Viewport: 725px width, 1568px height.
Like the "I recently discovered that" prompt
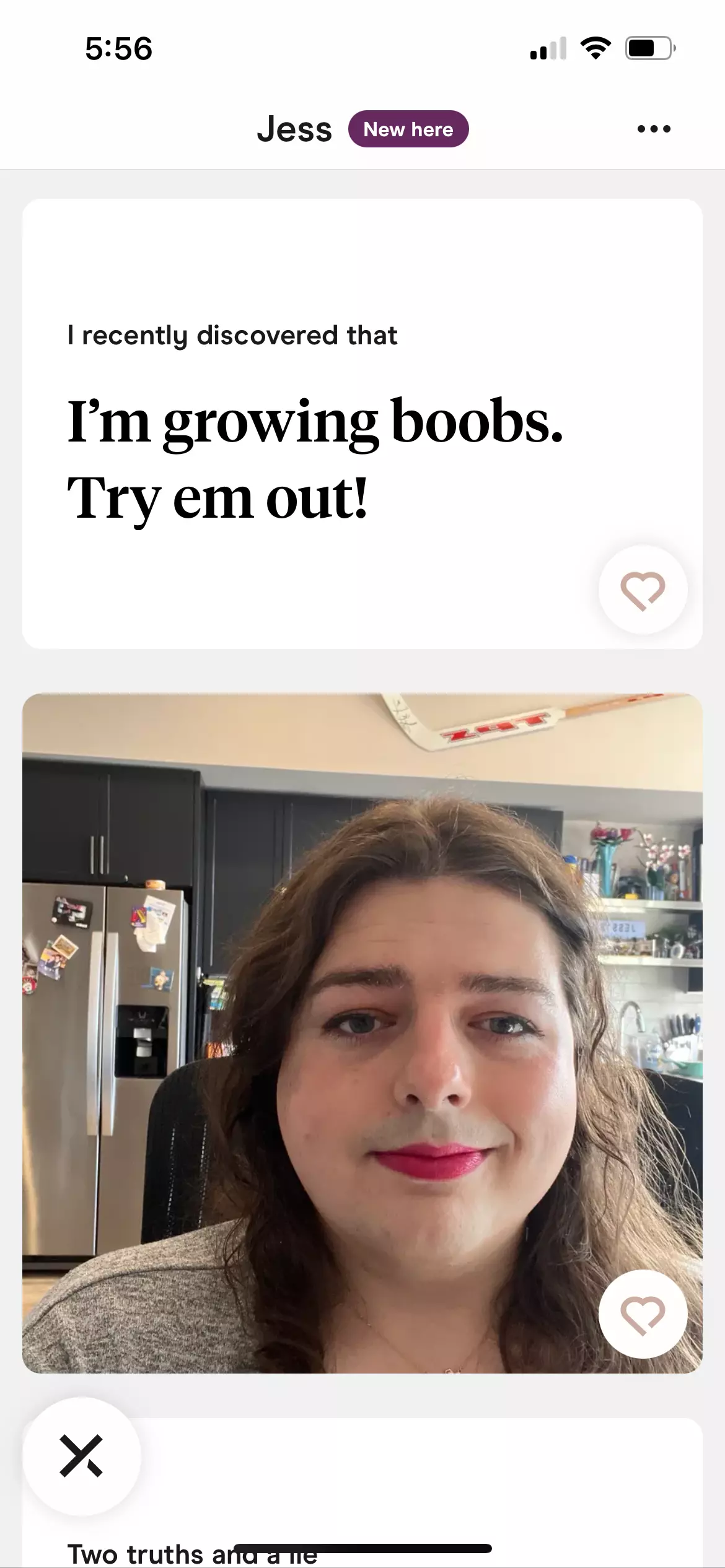[643, 590]
